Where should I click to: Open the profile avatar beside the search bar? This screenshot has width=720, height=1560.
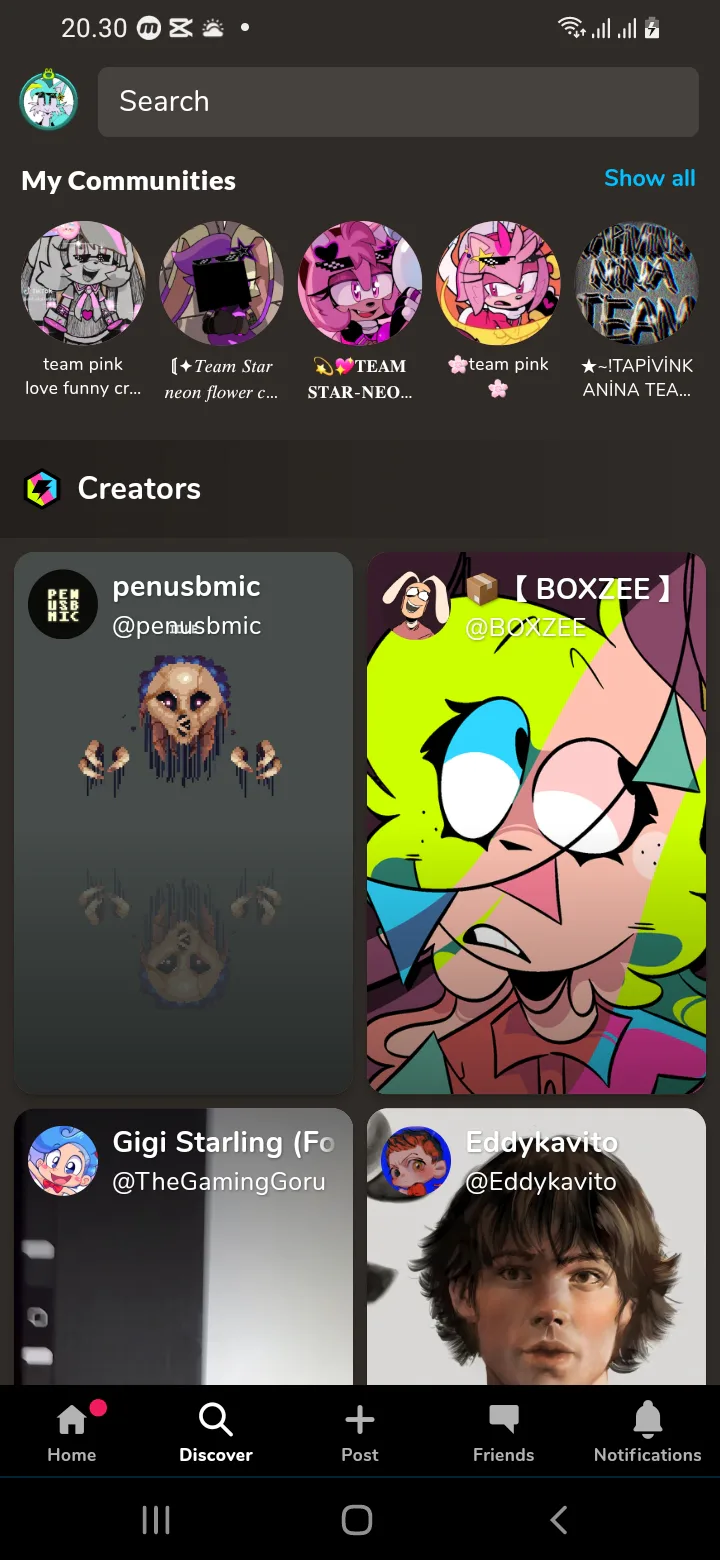click(48, 101)
